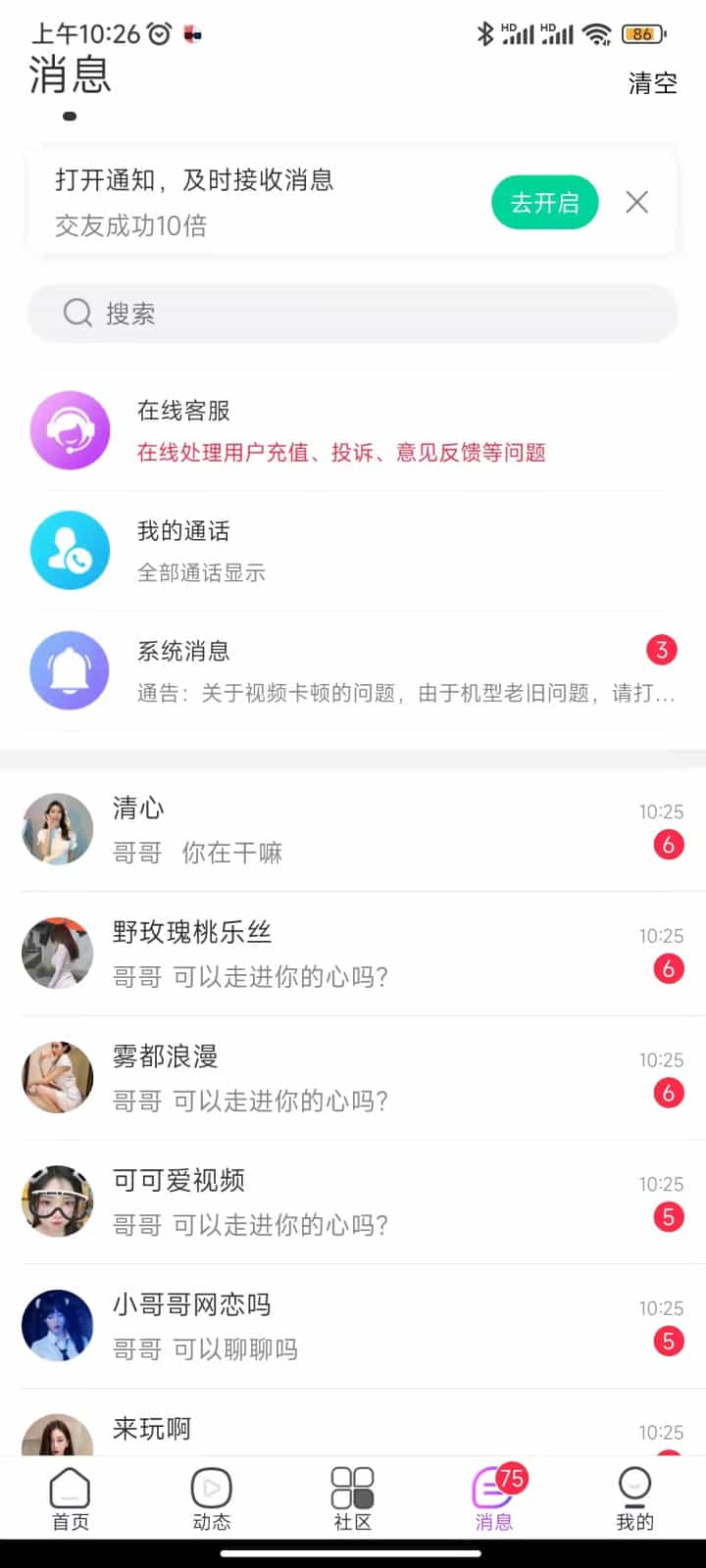Go to the 我的 tab

click(634, 1499)
